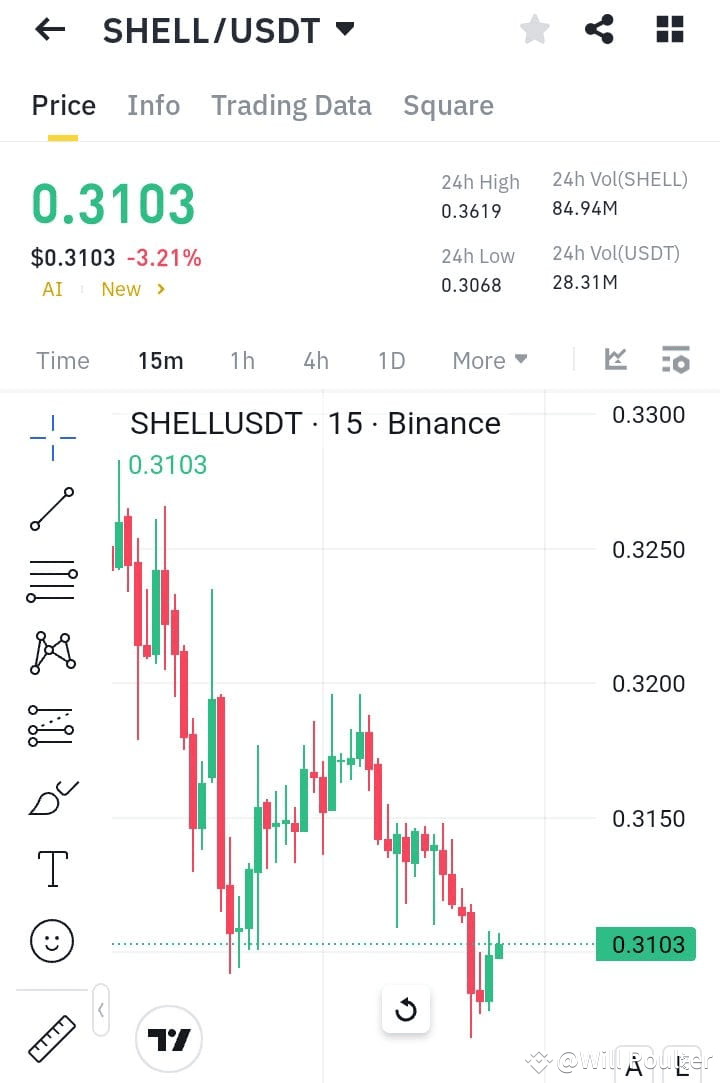
Task: Open the SHELL/USDT pair selector dropdown
Action: [345, 30]
